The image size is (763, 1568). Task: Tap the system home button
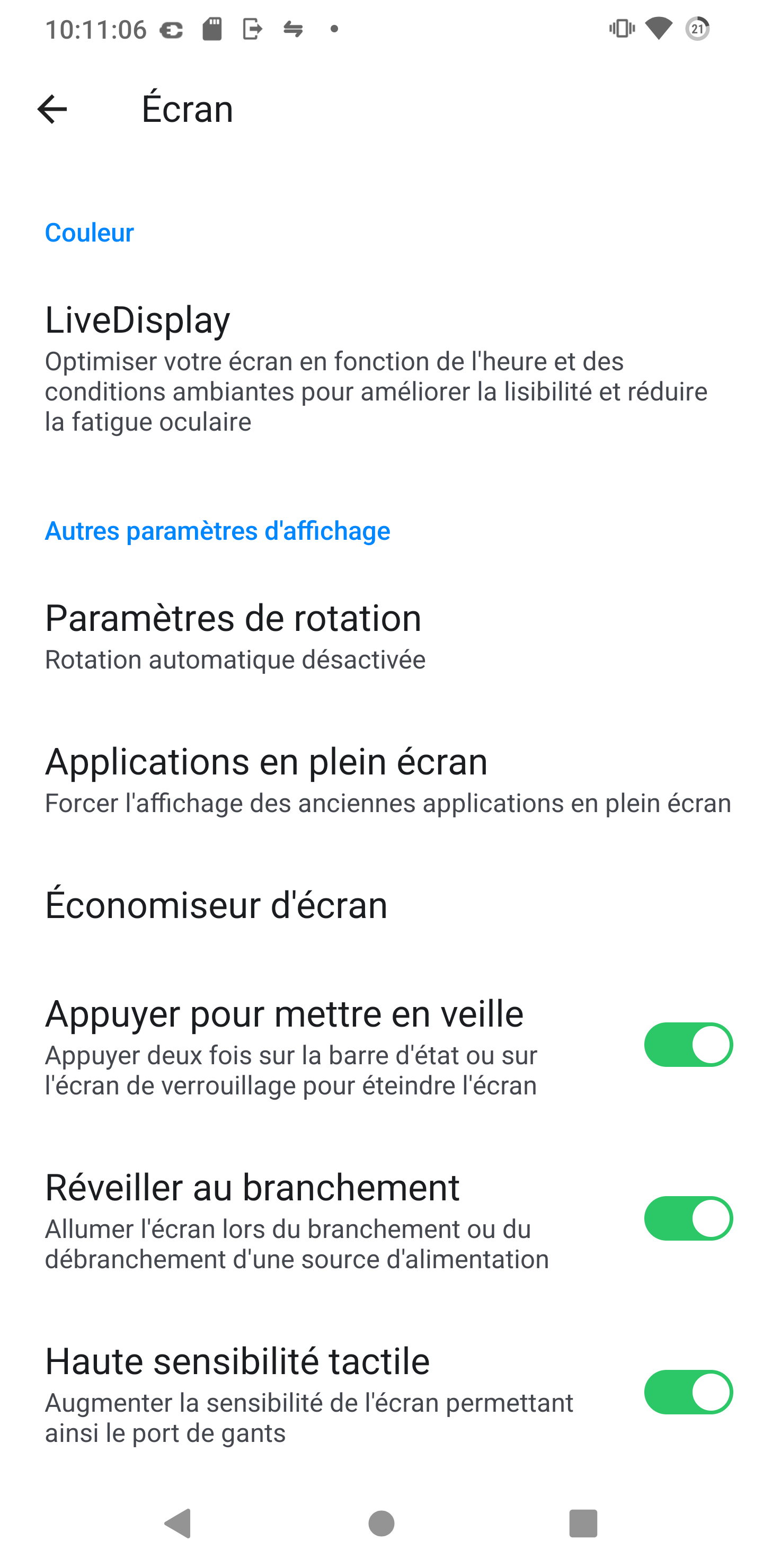[x=381, y=1523]
